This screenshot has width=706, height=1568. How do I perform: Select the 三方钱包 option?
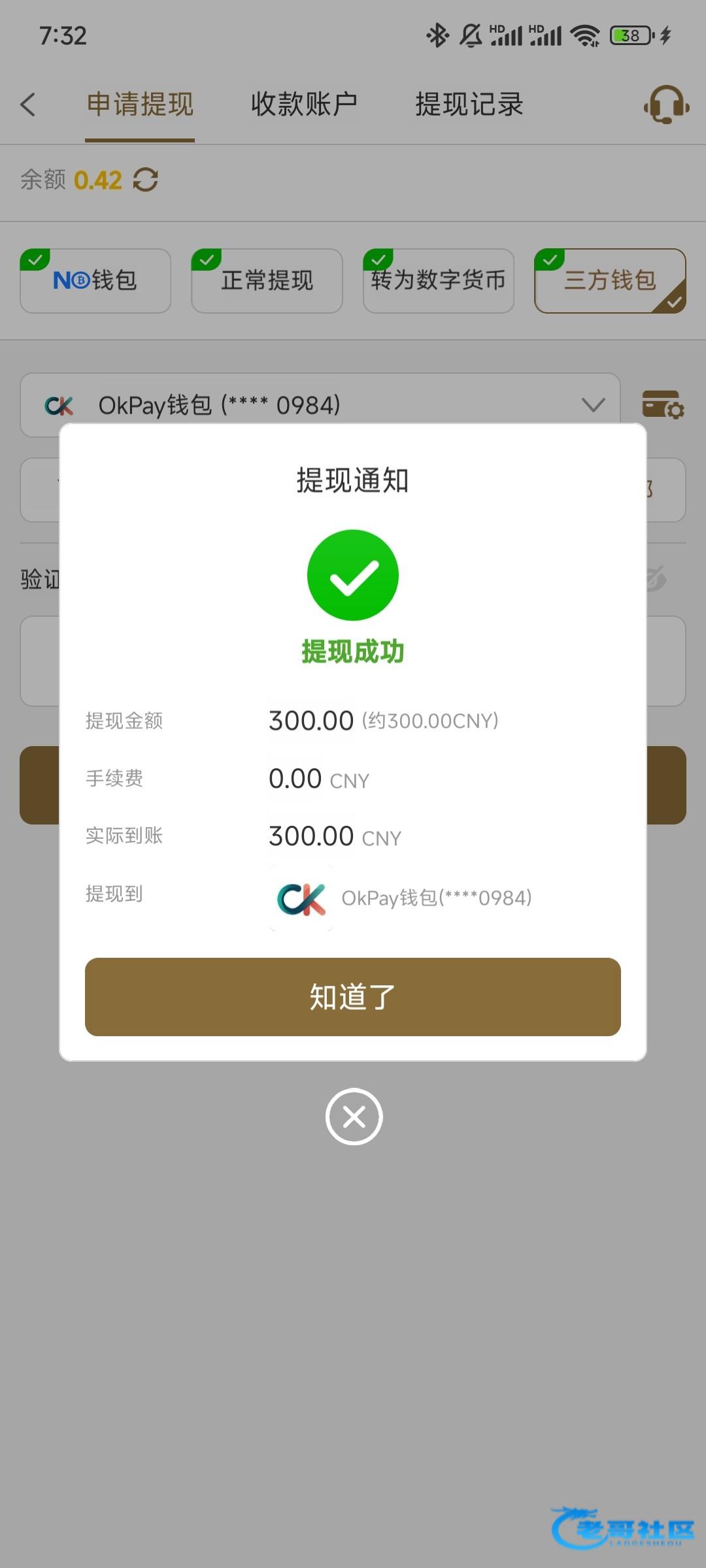610,281
